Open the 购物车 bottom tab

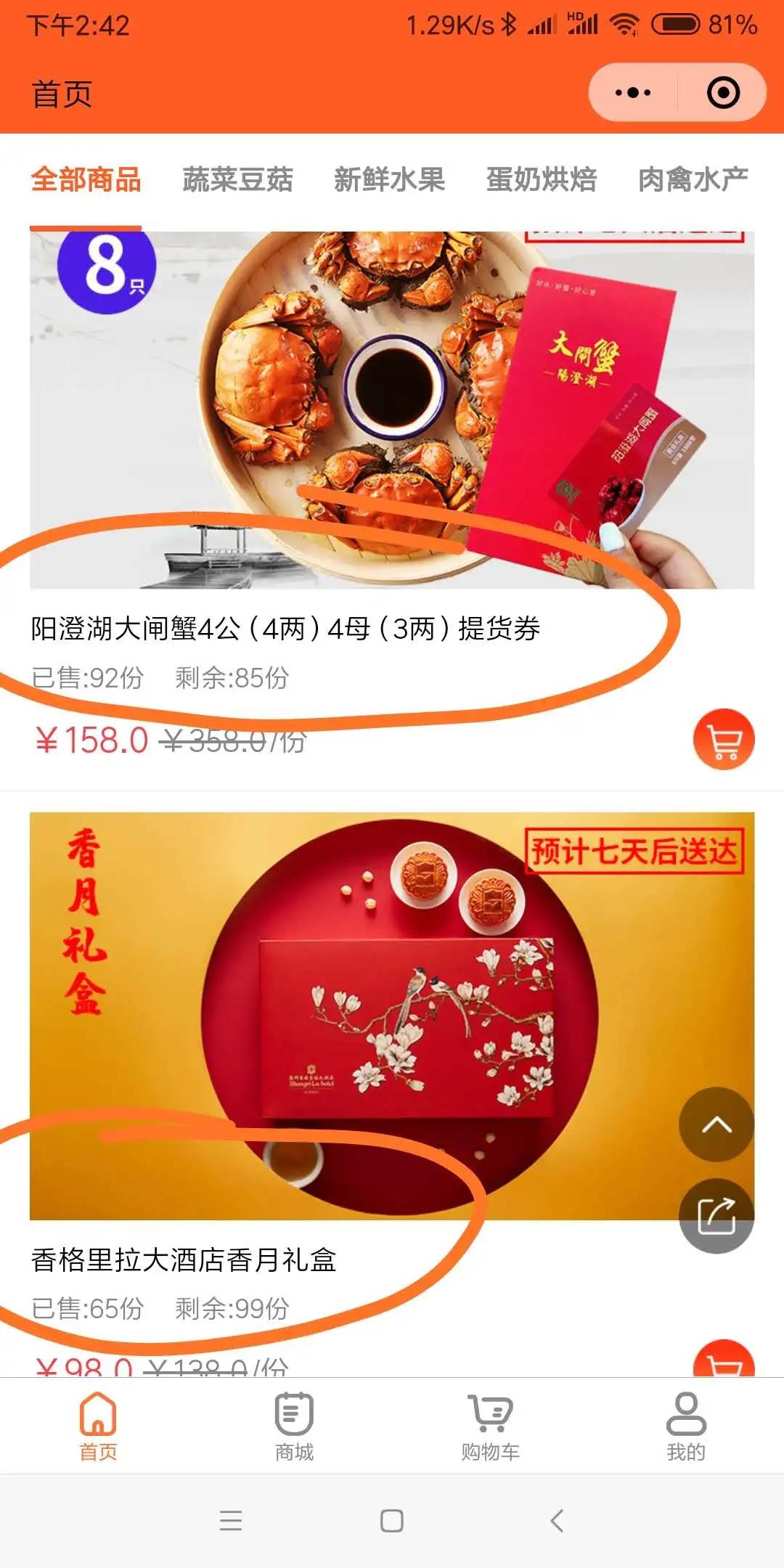click(x=490, y=1425)
